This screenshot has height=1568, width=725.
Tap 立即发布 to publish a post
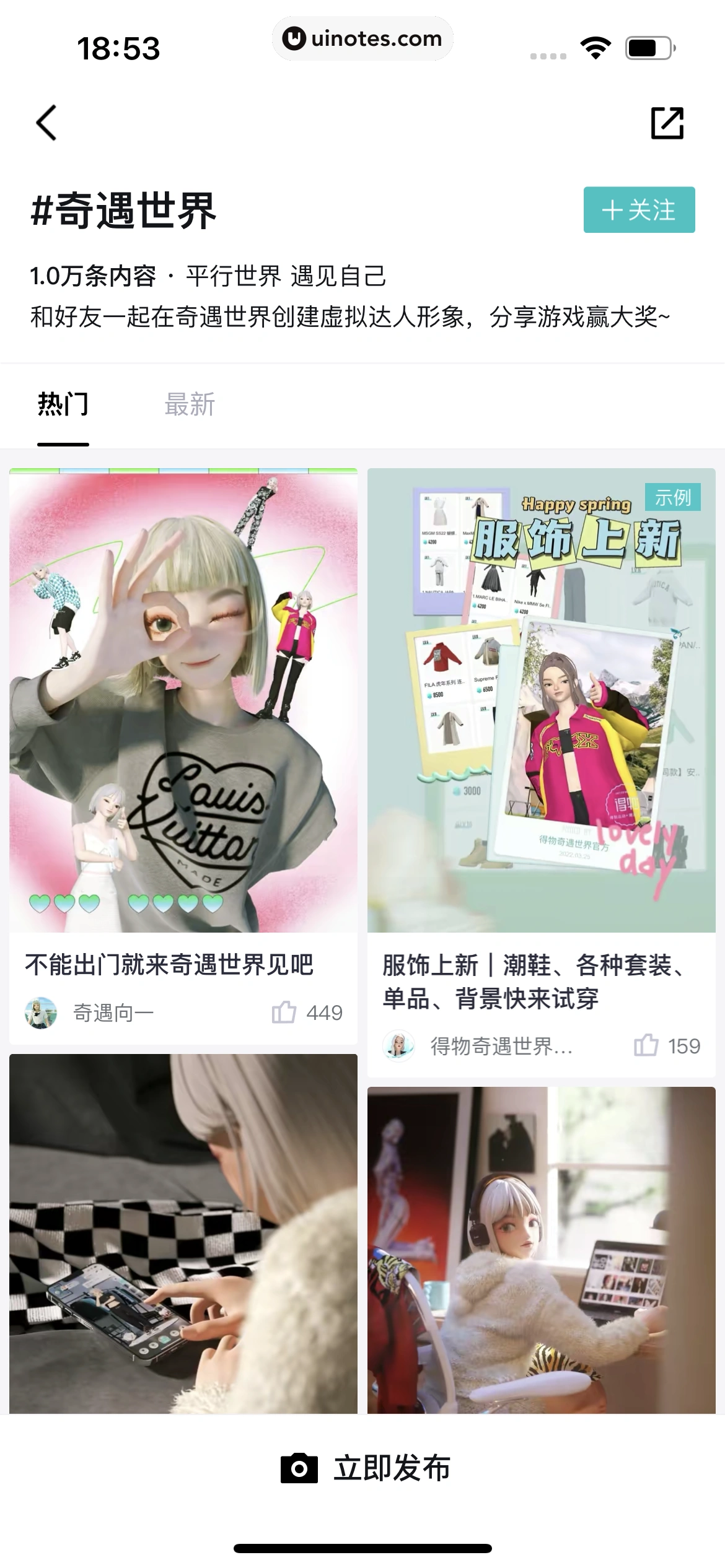click(x=366, y=1468)
